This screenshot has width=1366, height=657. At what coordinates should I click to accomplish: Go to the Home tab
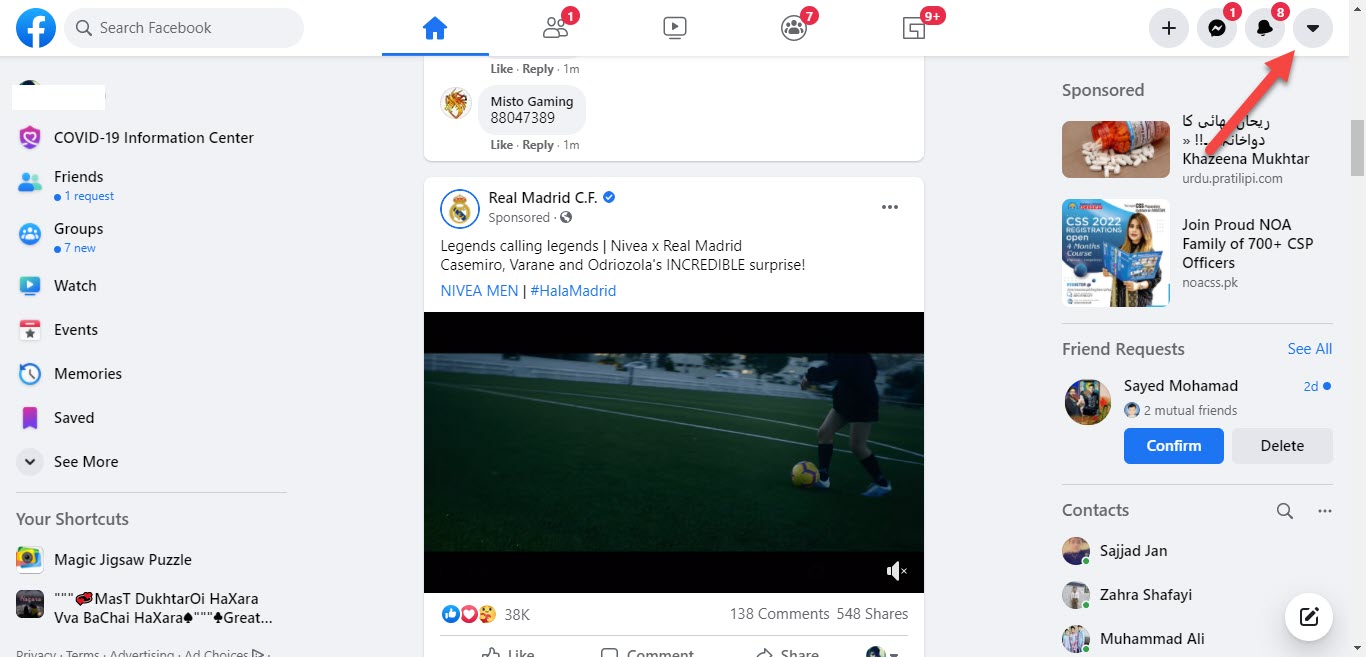pyautogui.click(x=434, y=28)
